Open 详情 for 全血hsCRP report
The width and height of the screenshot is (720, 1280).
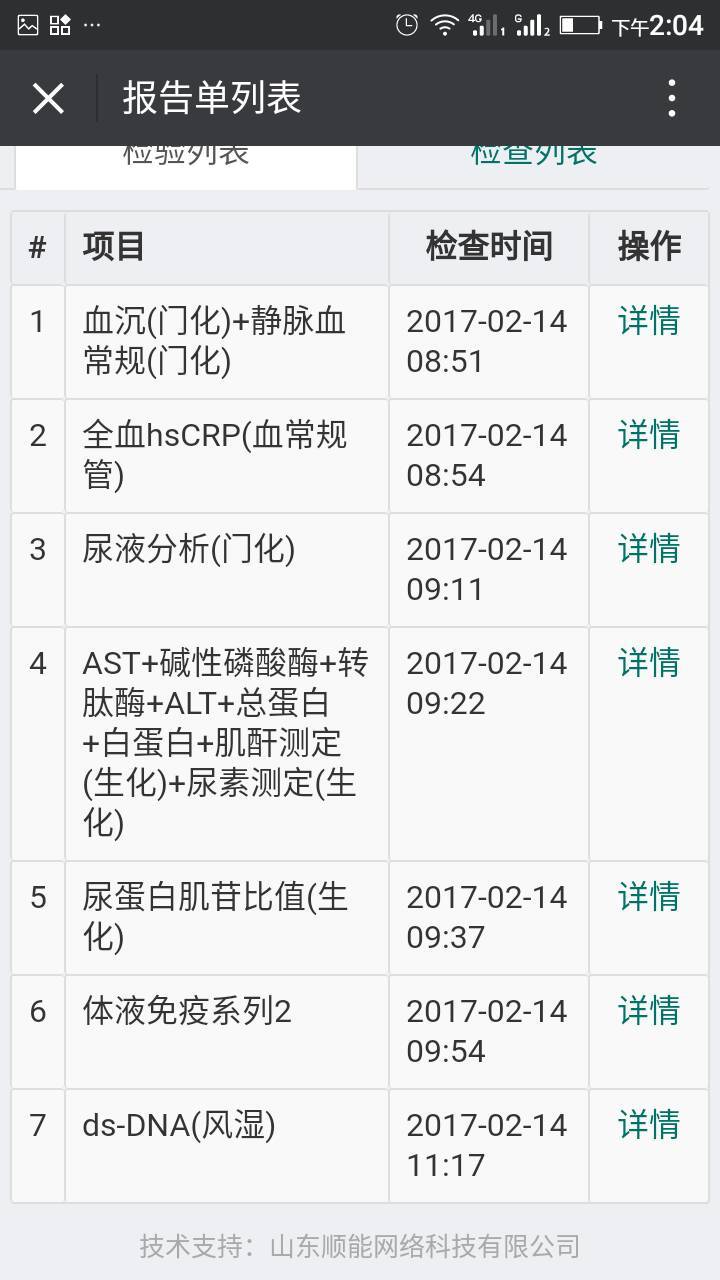[649, 435]
